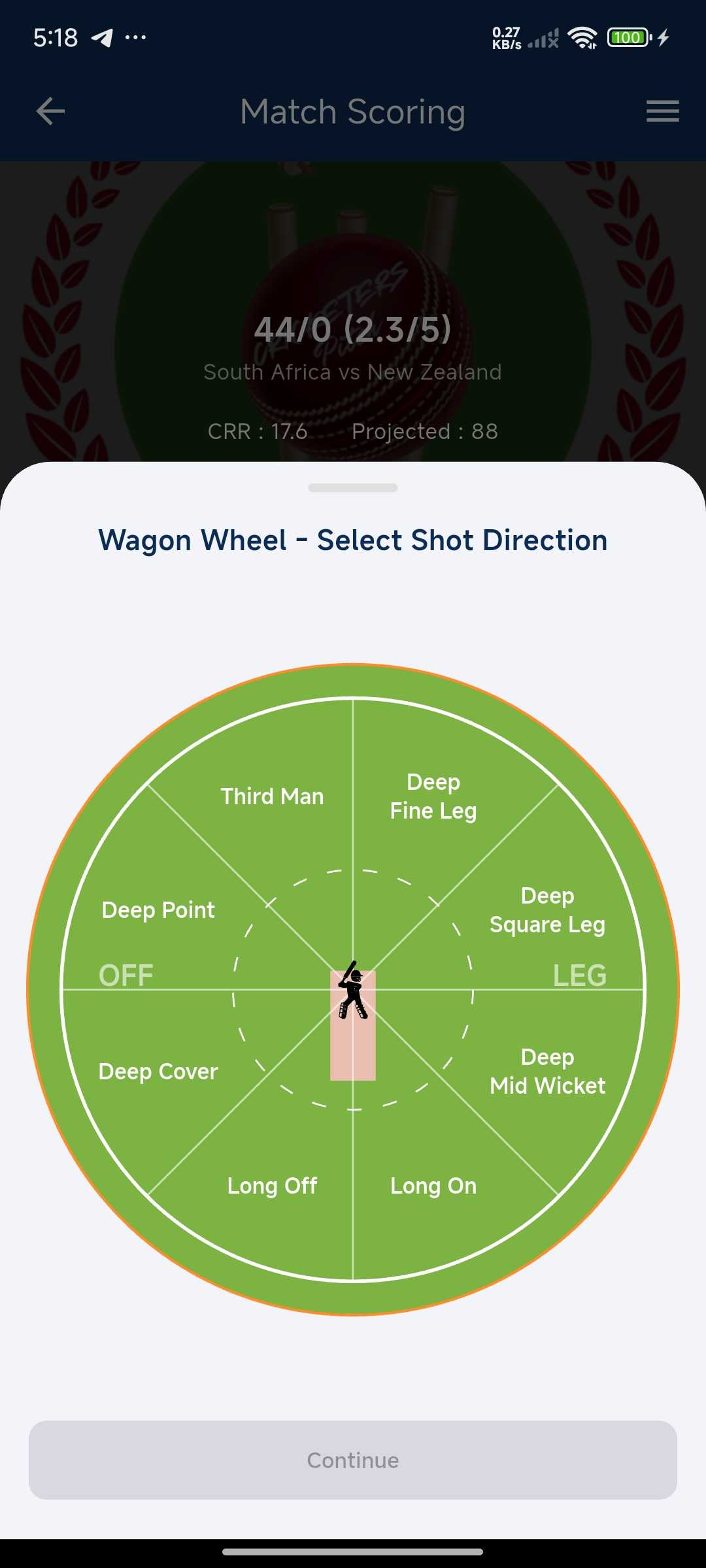
Task: Pick Deep Mid Wicket direction
Action: 547,1071
